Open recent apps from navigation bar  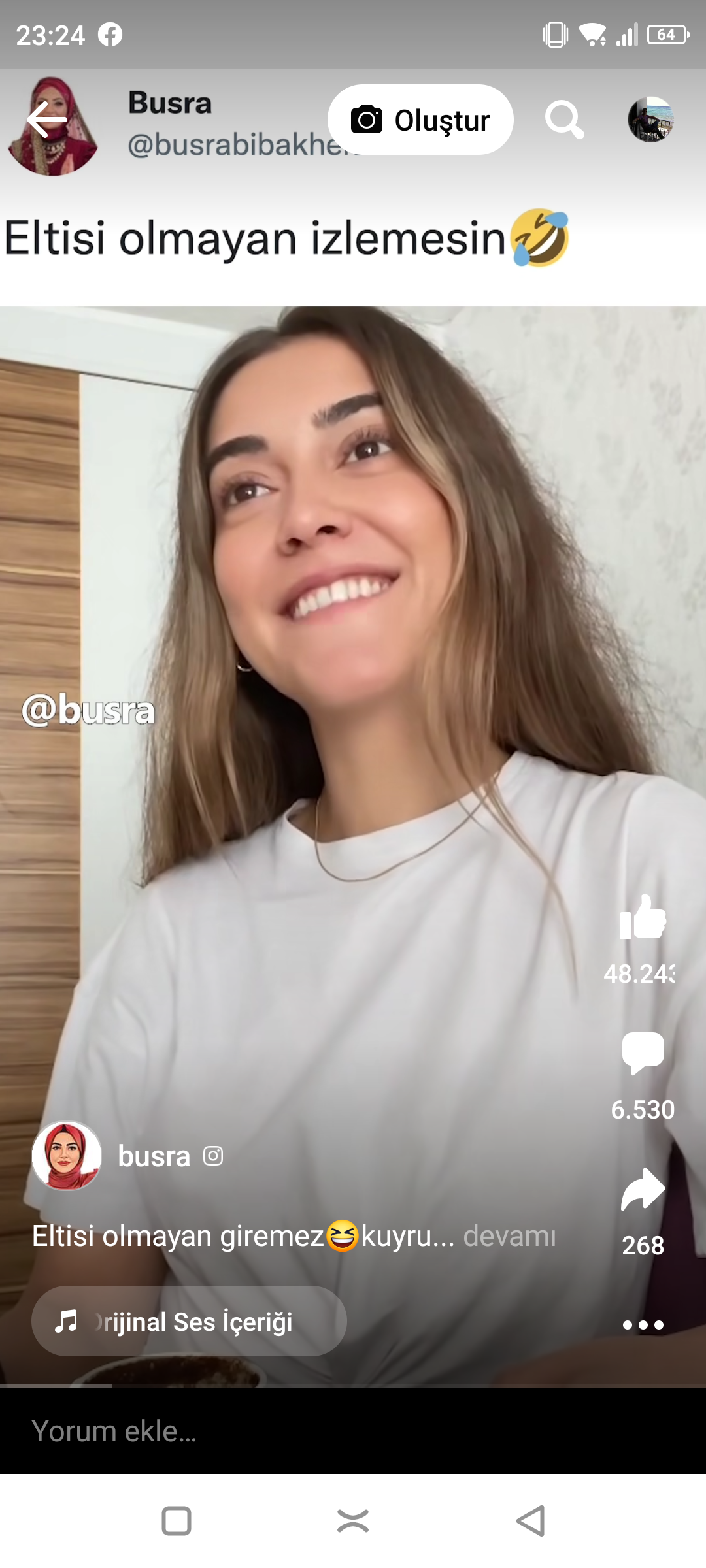click(176, 1521)
